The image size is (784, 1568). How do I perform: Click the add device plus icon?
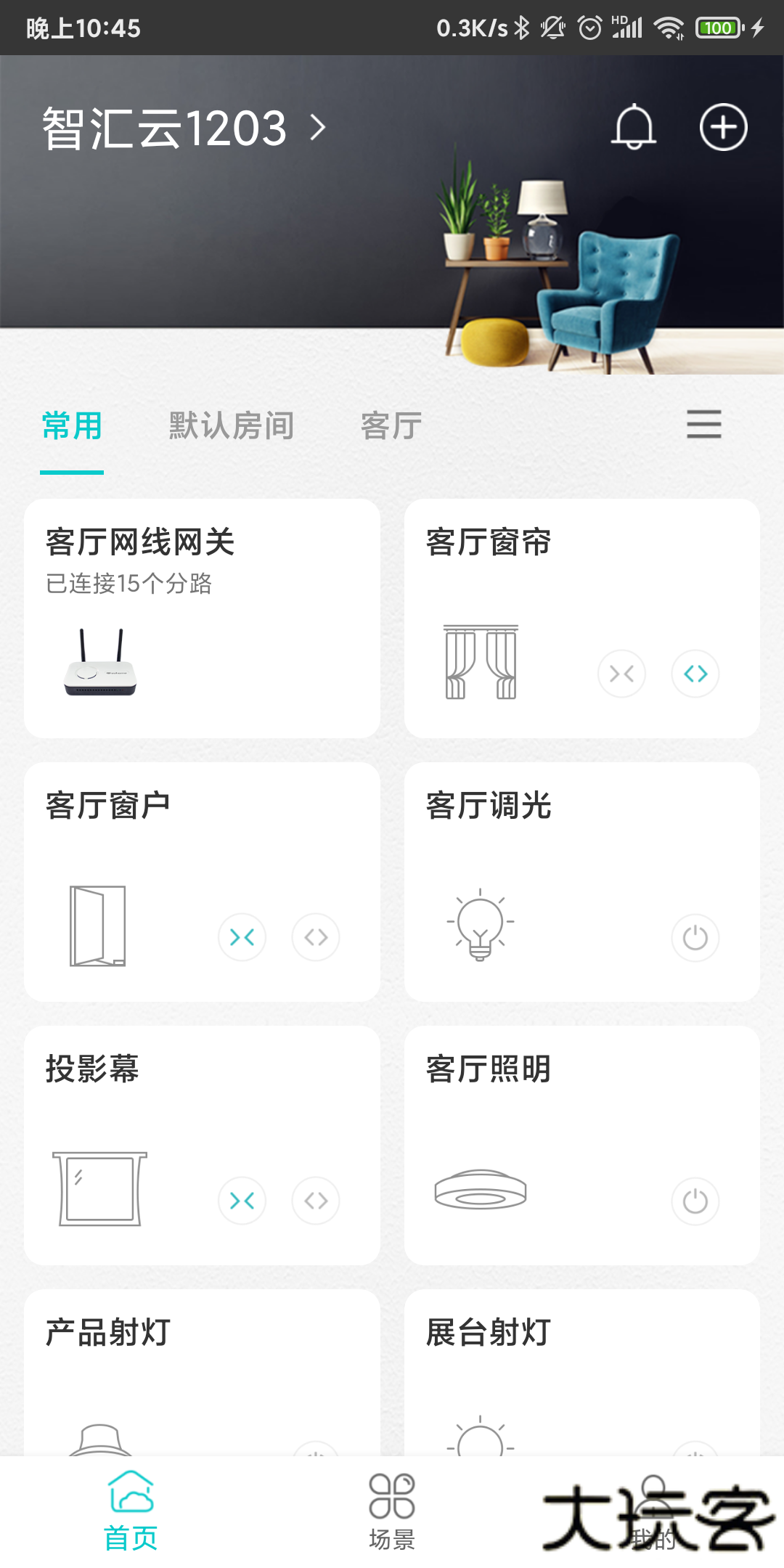tap(723, 126)
